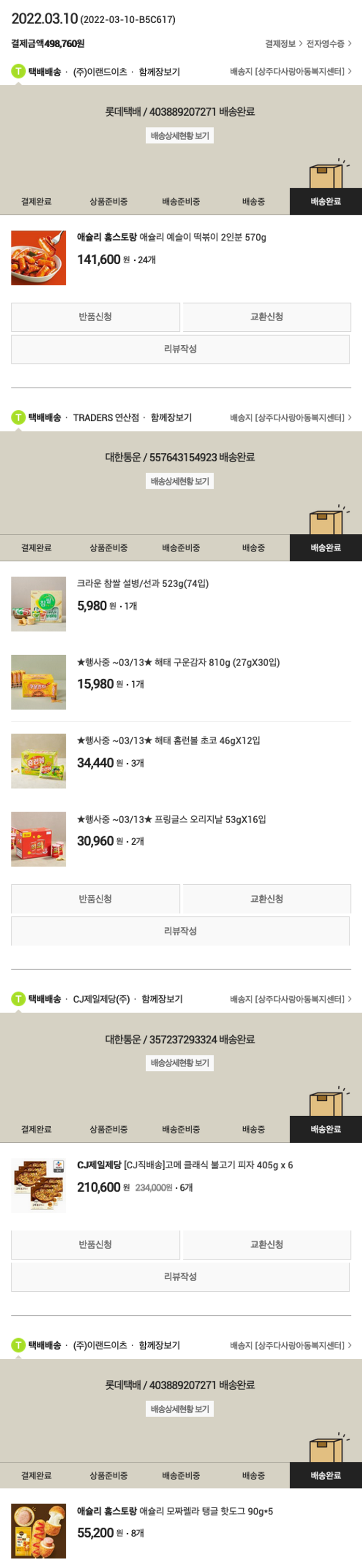Image resolution: width=362 pixels, height=1568 pixels.
Task: View the 해태 홈런볼 초코 product
Action: (168, 741)
